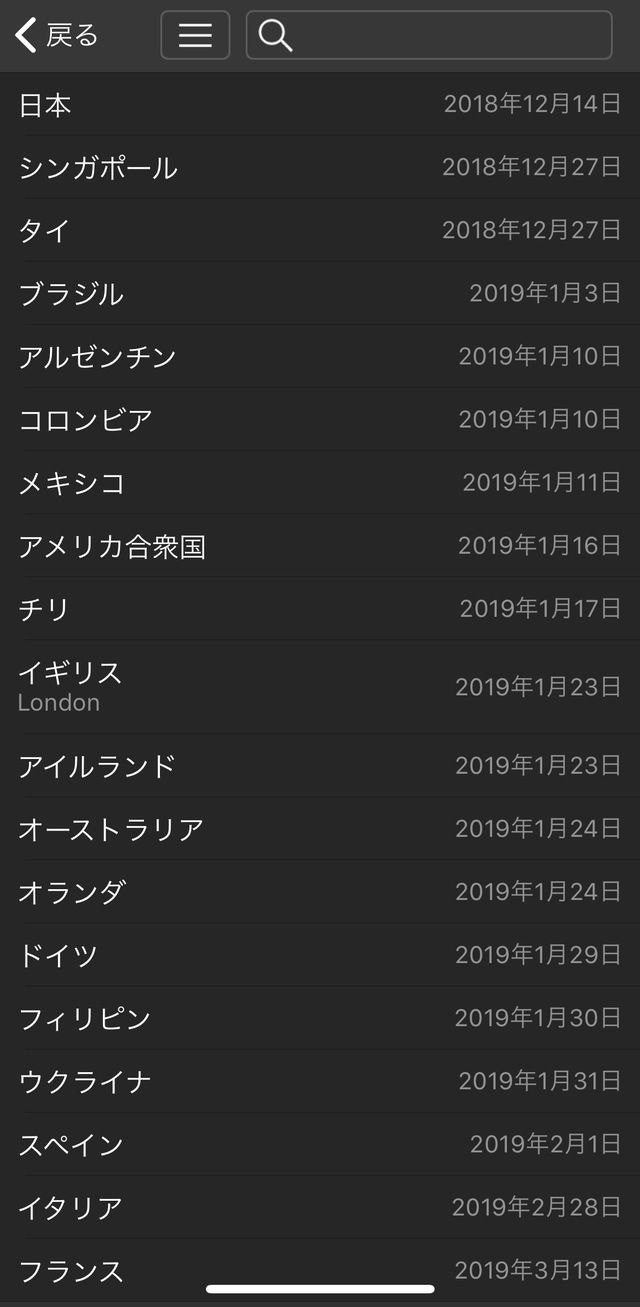Open the ブラジル entry
Screen dimensions: 640x1307
point(320,294)
